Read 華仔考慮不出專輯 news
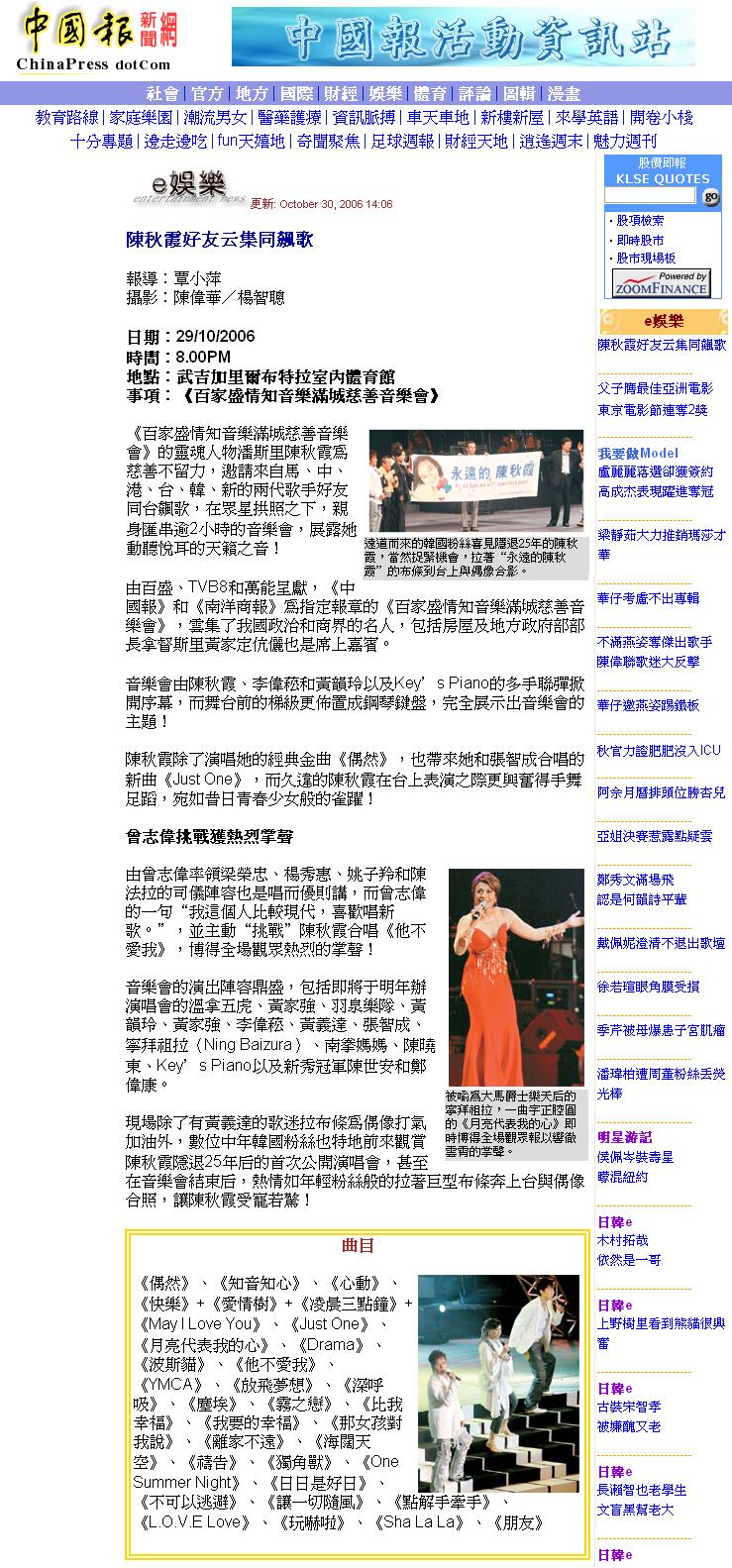 coord(648,598)
